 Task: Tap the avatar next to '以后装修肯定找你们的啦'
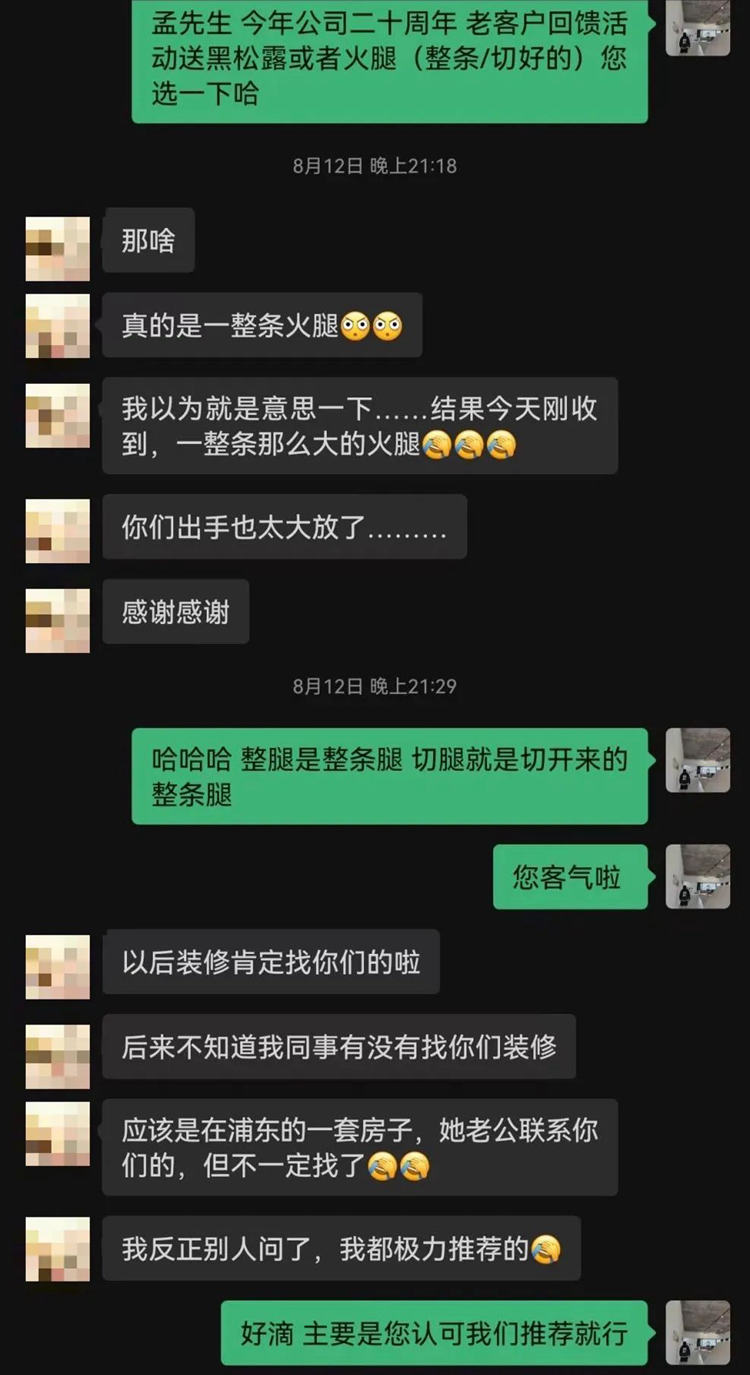coord(57,966)
